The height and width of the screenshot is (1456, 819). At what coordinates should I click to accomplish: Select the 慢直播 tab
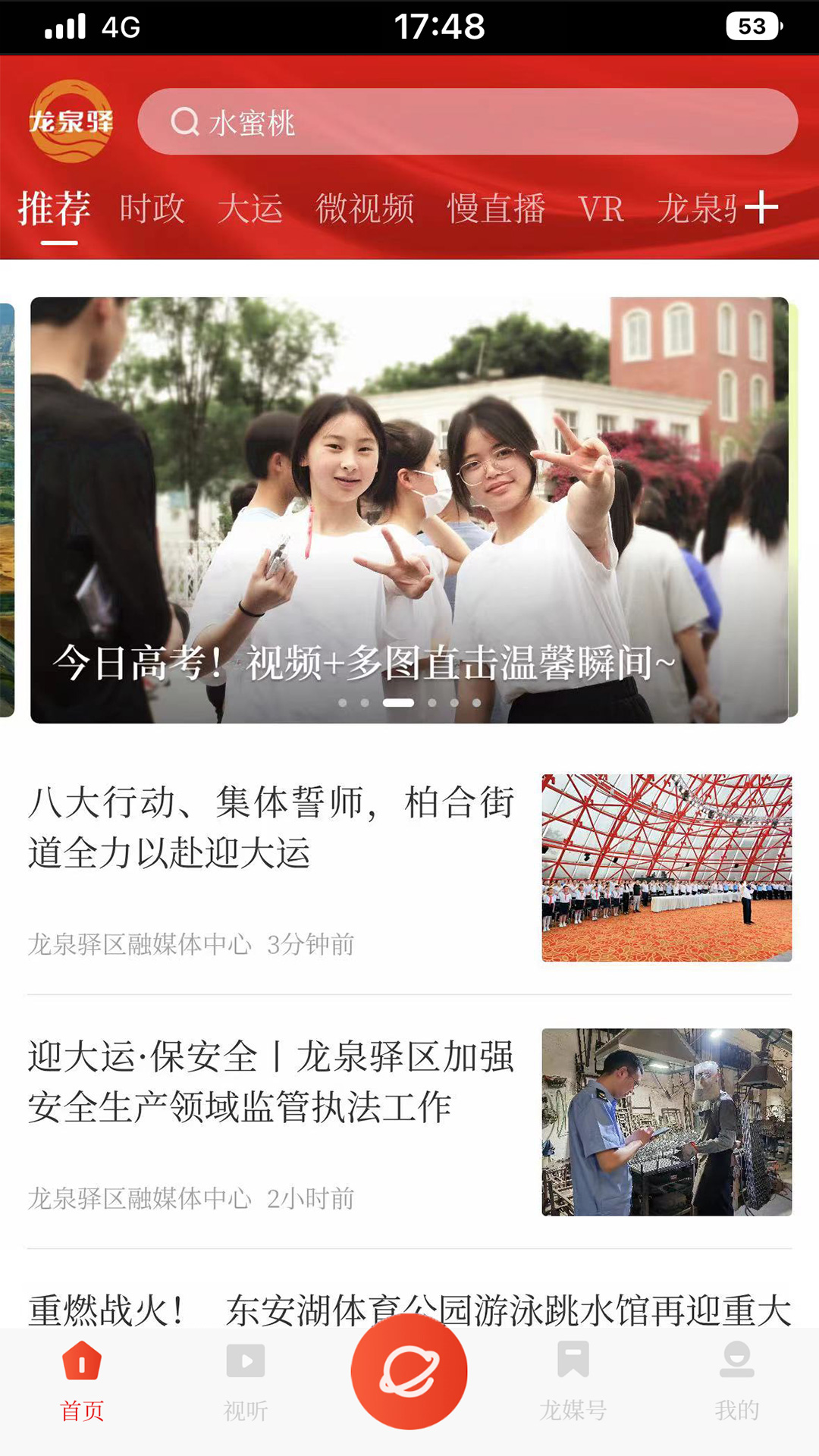tap(496, 209)
